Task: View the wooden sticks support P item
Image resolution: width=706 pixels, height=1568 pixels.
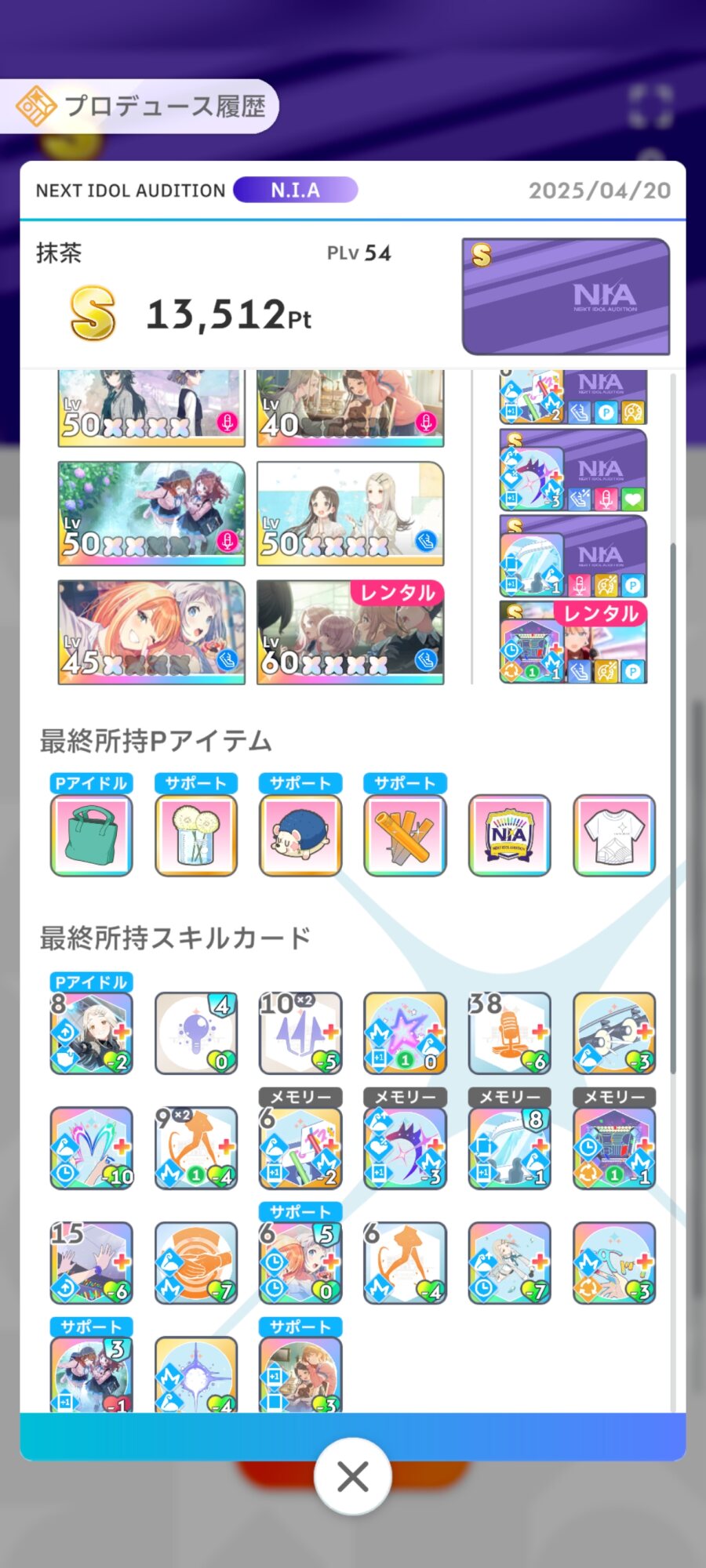Action: pos(405,835)
